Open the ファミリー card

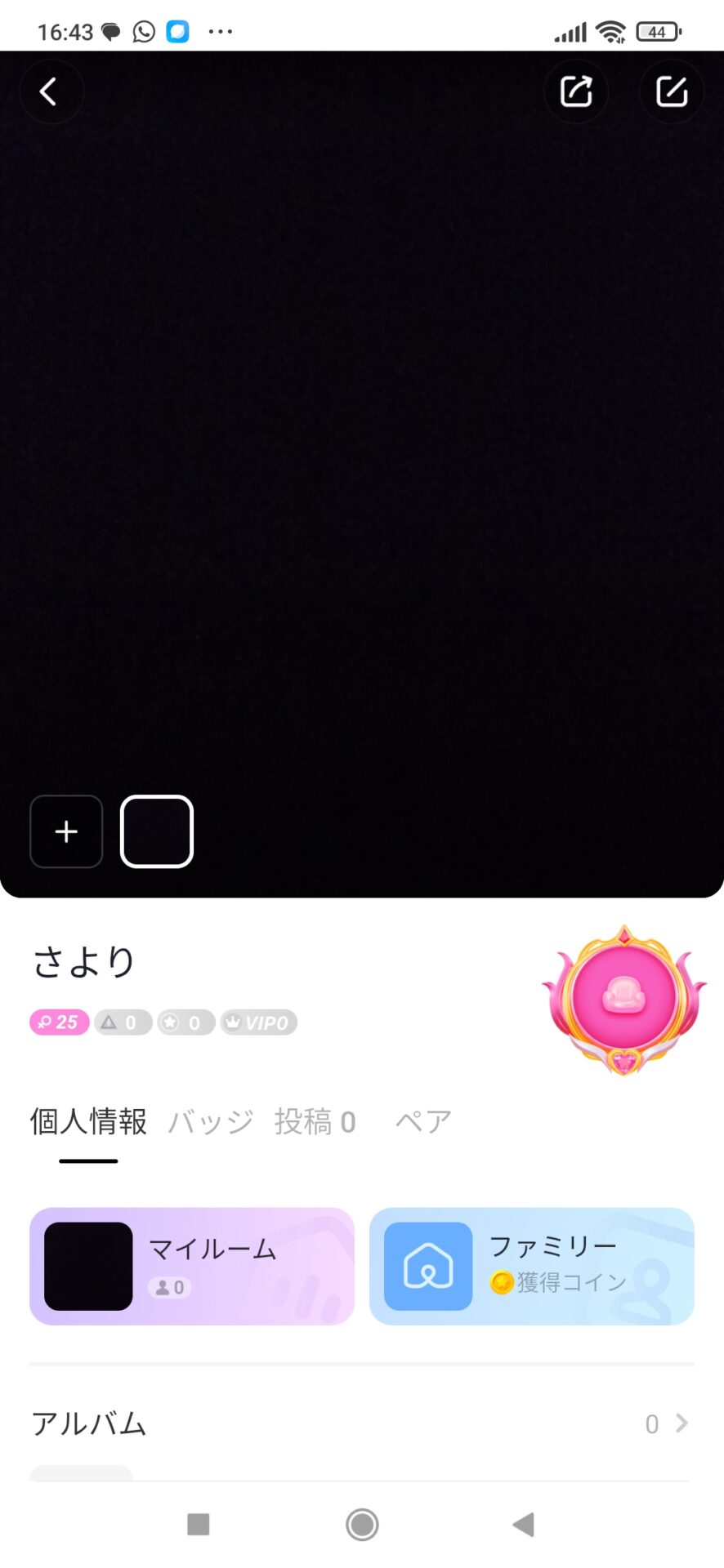click(x=531, y=1266)
